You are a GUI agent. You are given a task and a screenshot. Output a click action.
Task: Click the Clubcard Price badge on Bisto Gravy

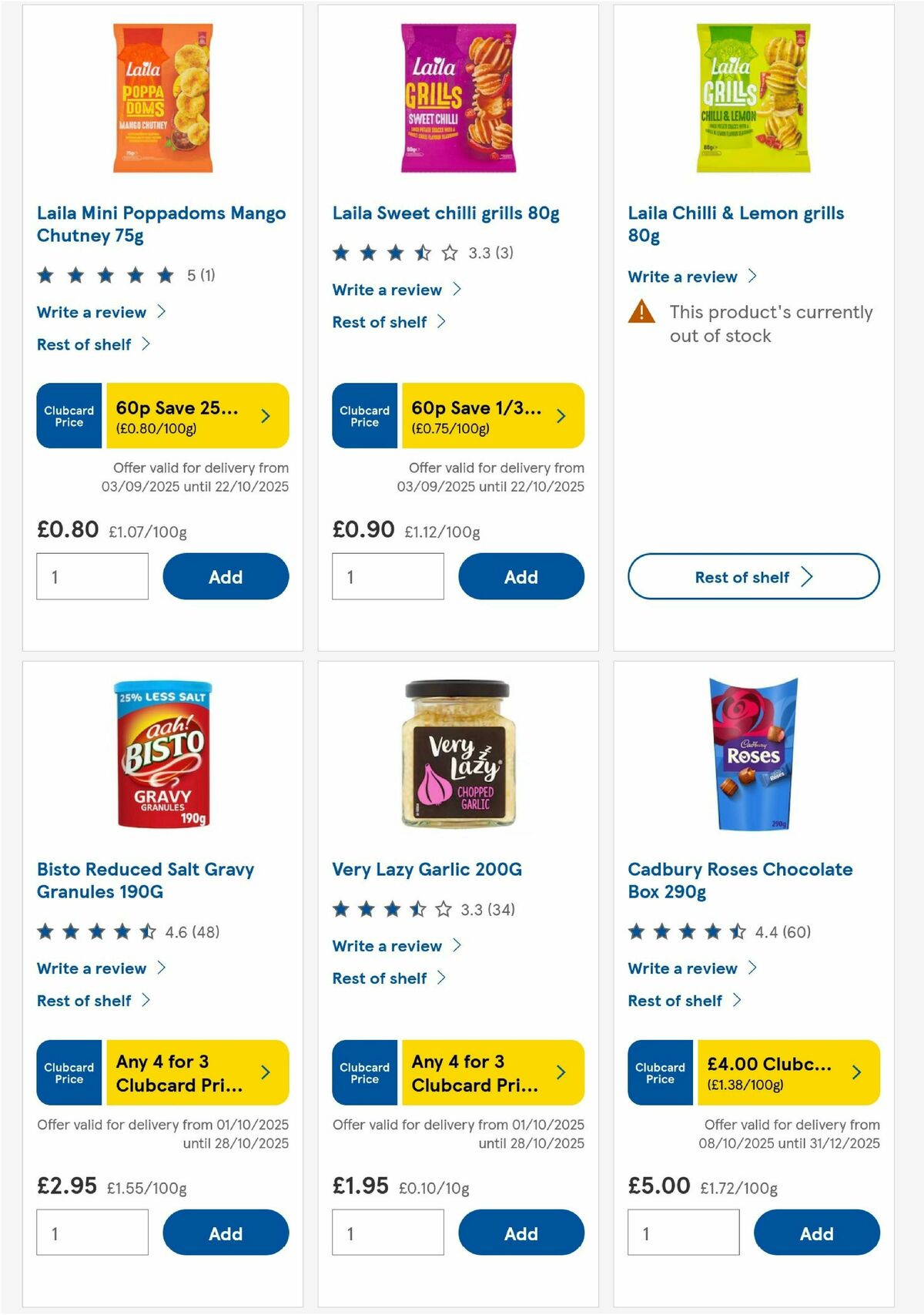(68, 1072)
